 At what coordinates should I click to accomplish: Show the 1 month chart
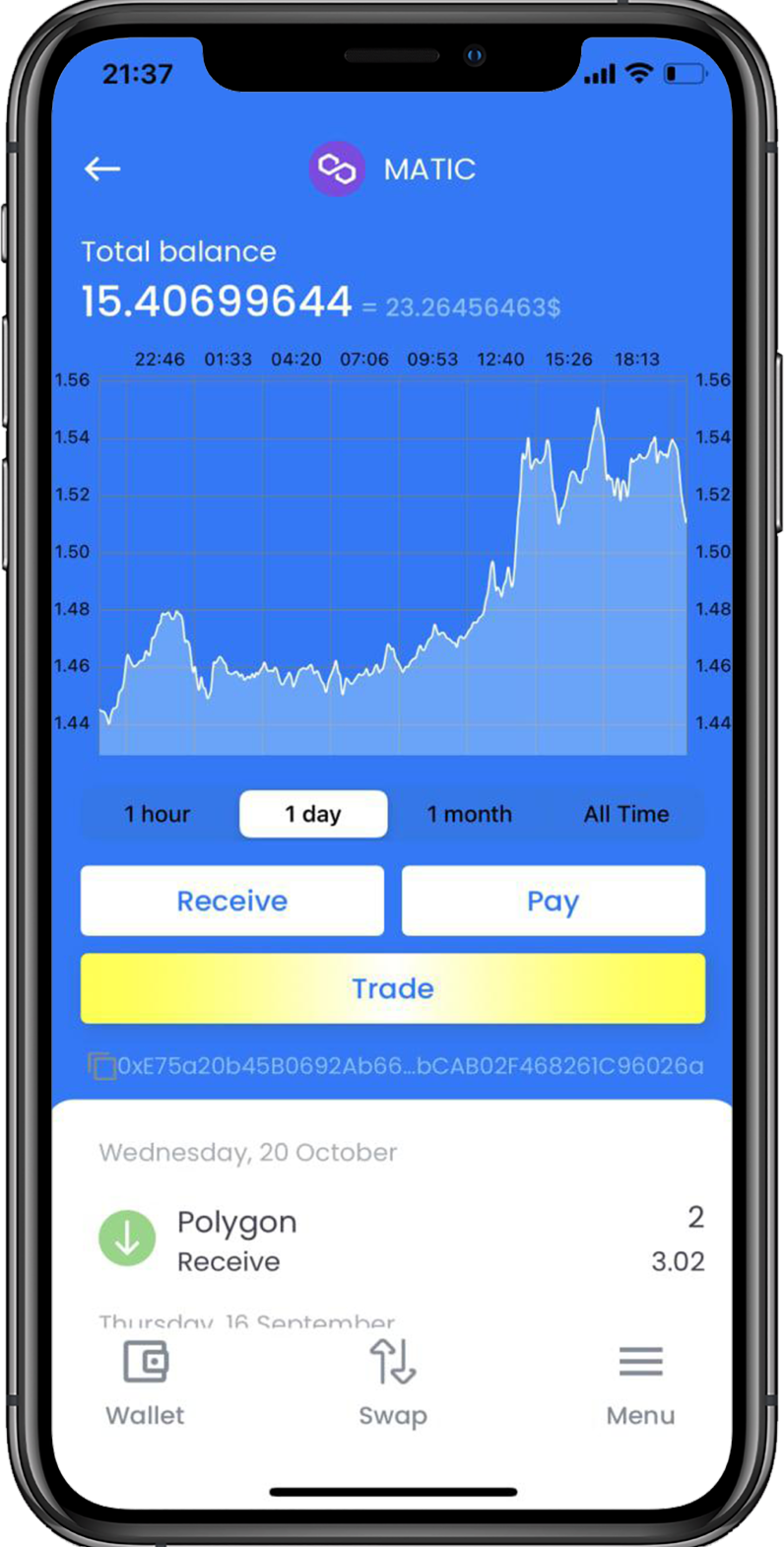pyautogui.click(x=469, y=815)
